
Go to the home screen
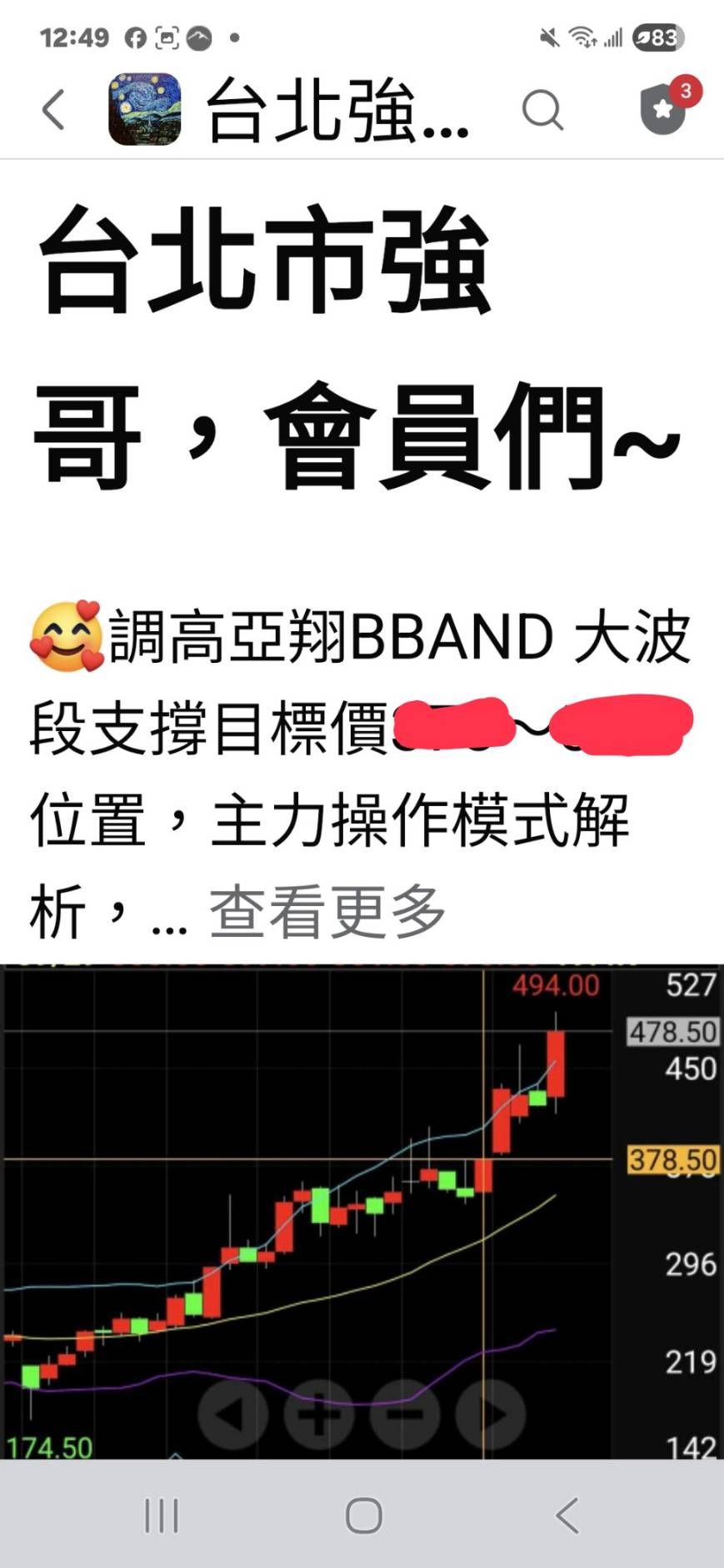[x=363, y=1515]
